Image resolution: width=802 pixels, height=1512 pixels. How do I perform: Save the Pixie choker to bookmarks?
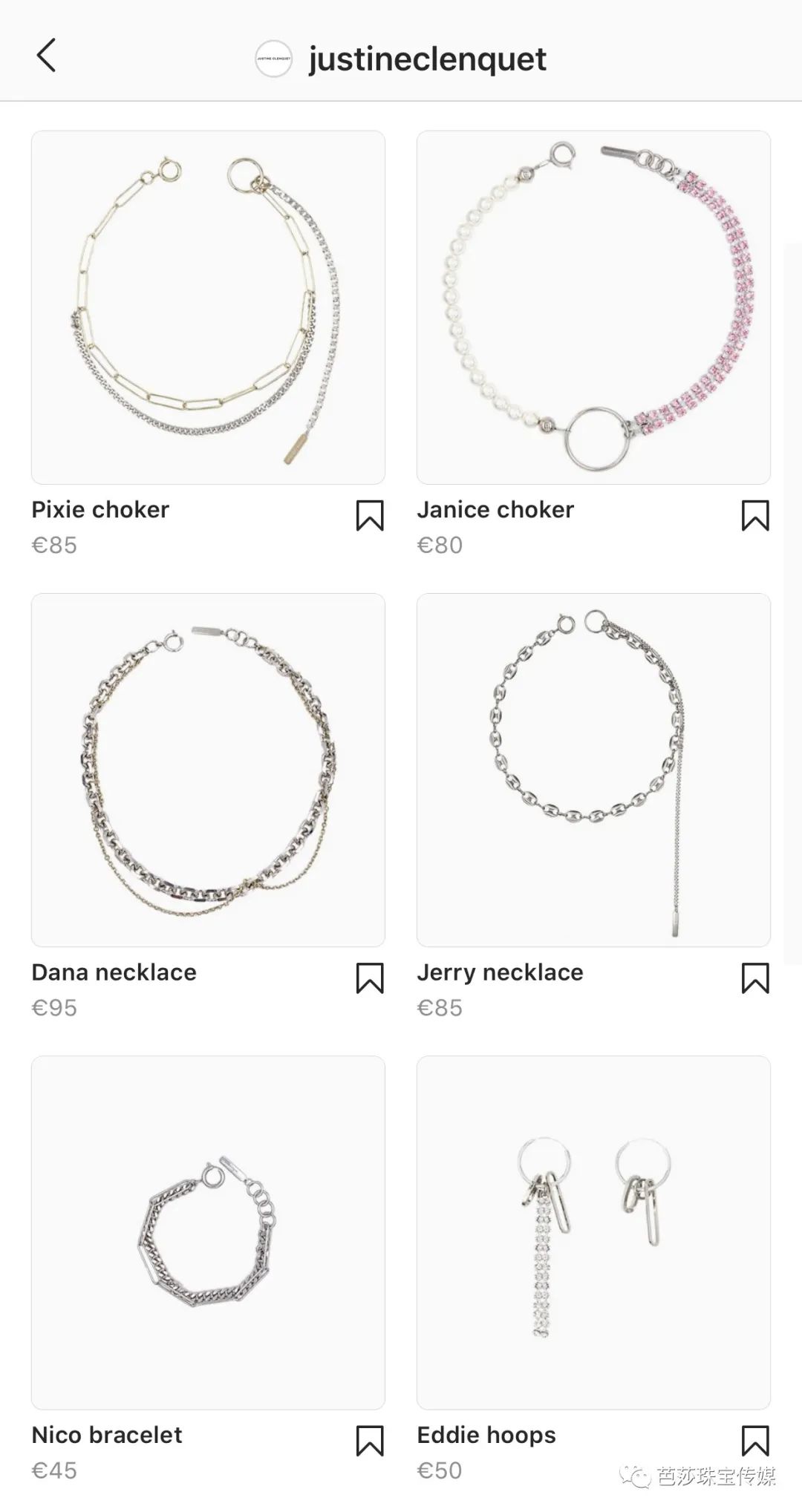click(370, 516)
